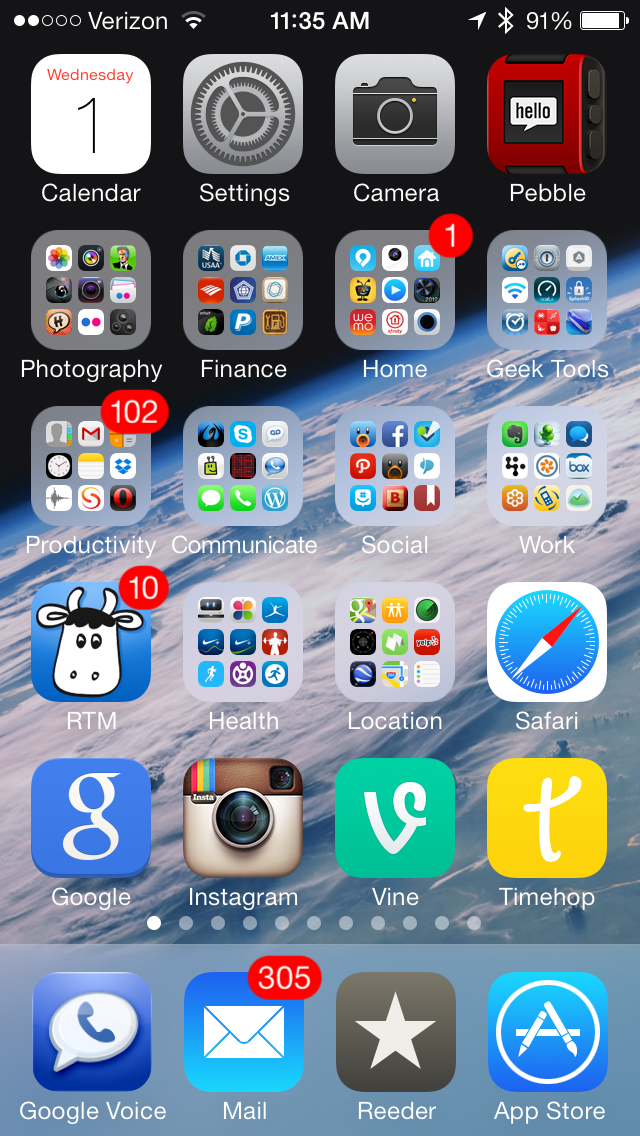
Task: Open the App Store
Action: click(x=547, y=1032)
